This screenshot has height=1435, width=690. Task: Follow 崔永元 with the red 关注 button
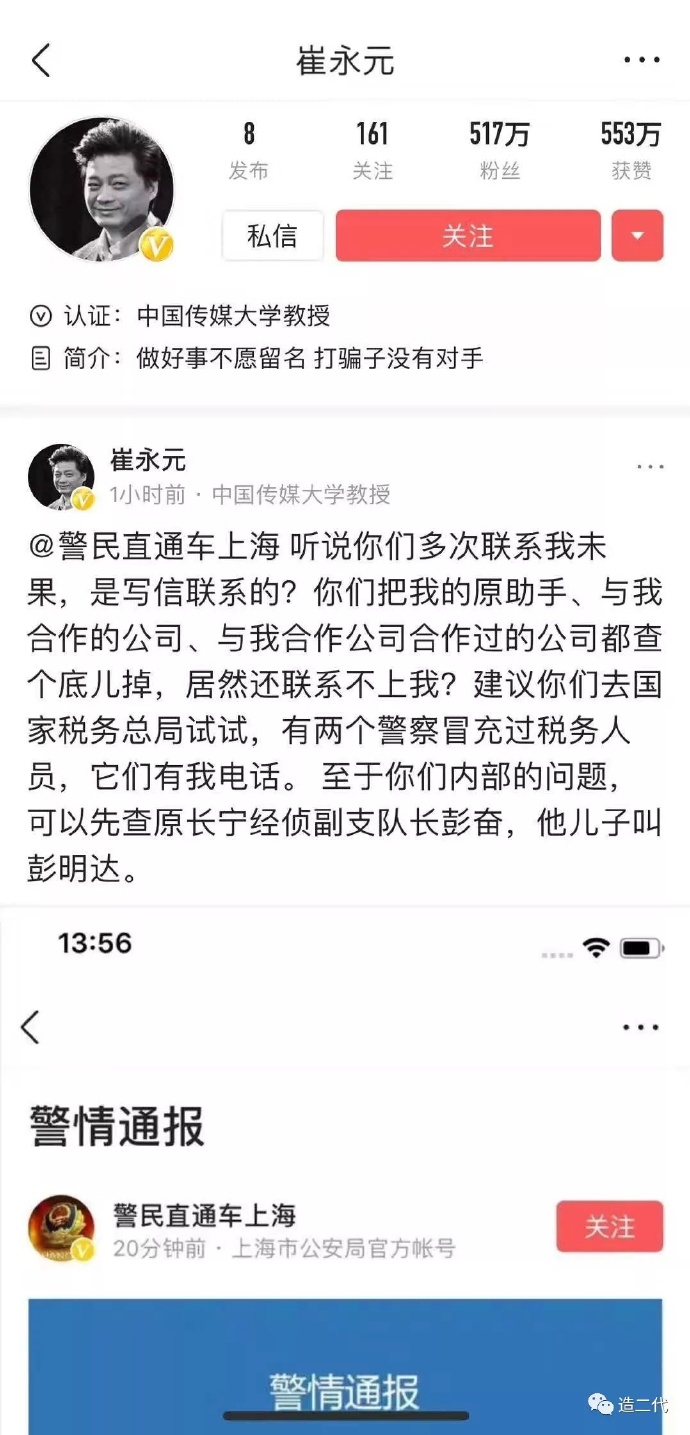click(468, 236)
